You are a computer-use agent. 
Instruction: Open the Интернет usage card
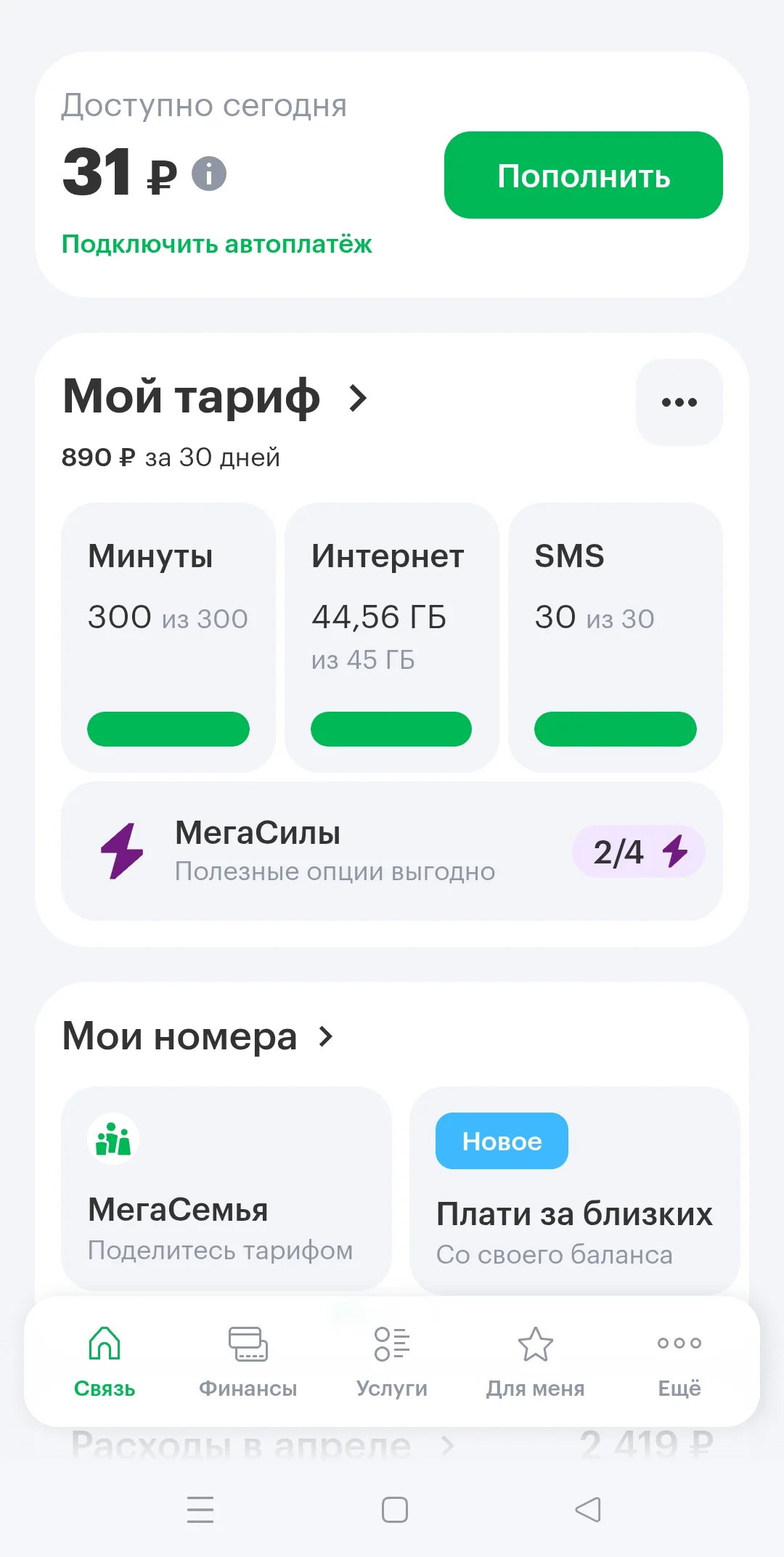[x=391, y=637]
